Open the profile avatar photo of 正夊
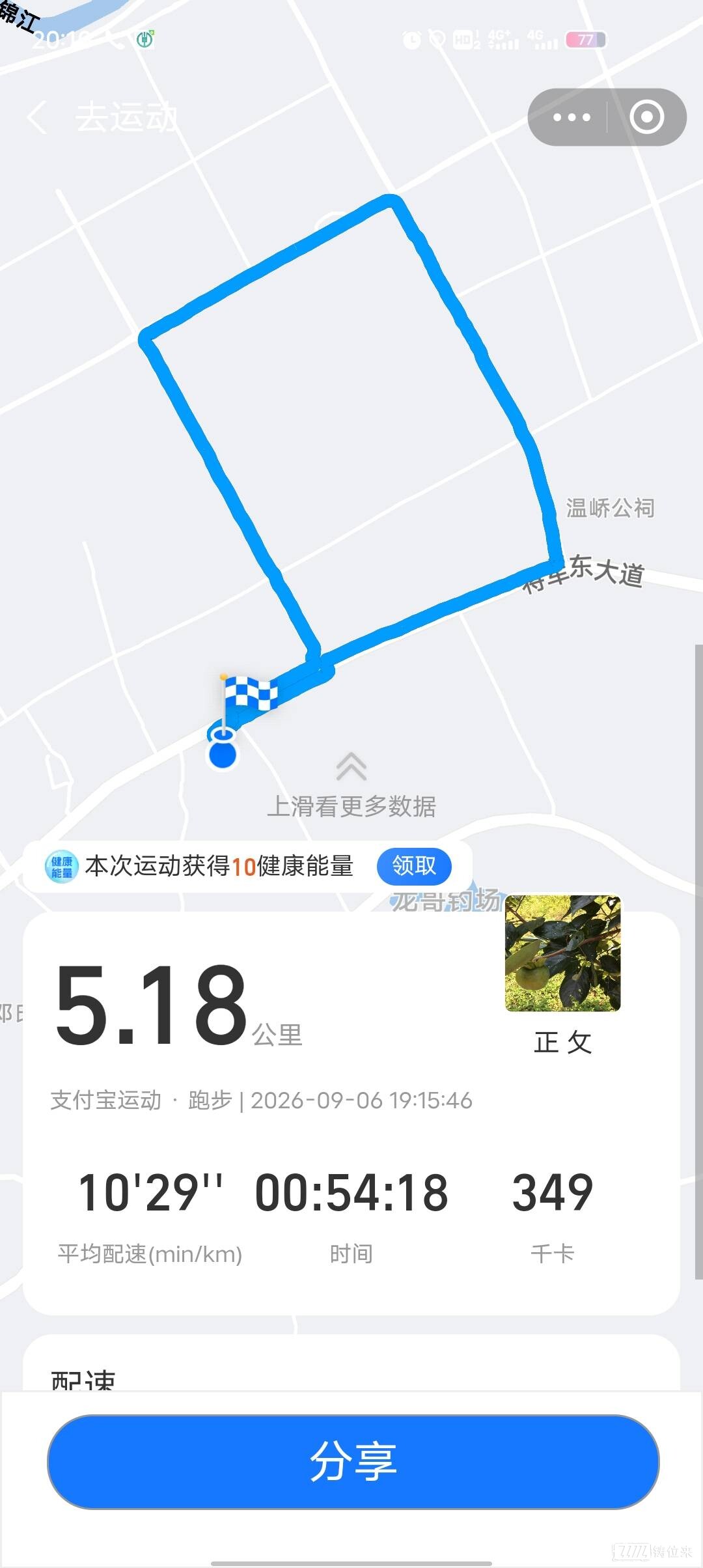 pyautogui.click(x=563, y=953)
